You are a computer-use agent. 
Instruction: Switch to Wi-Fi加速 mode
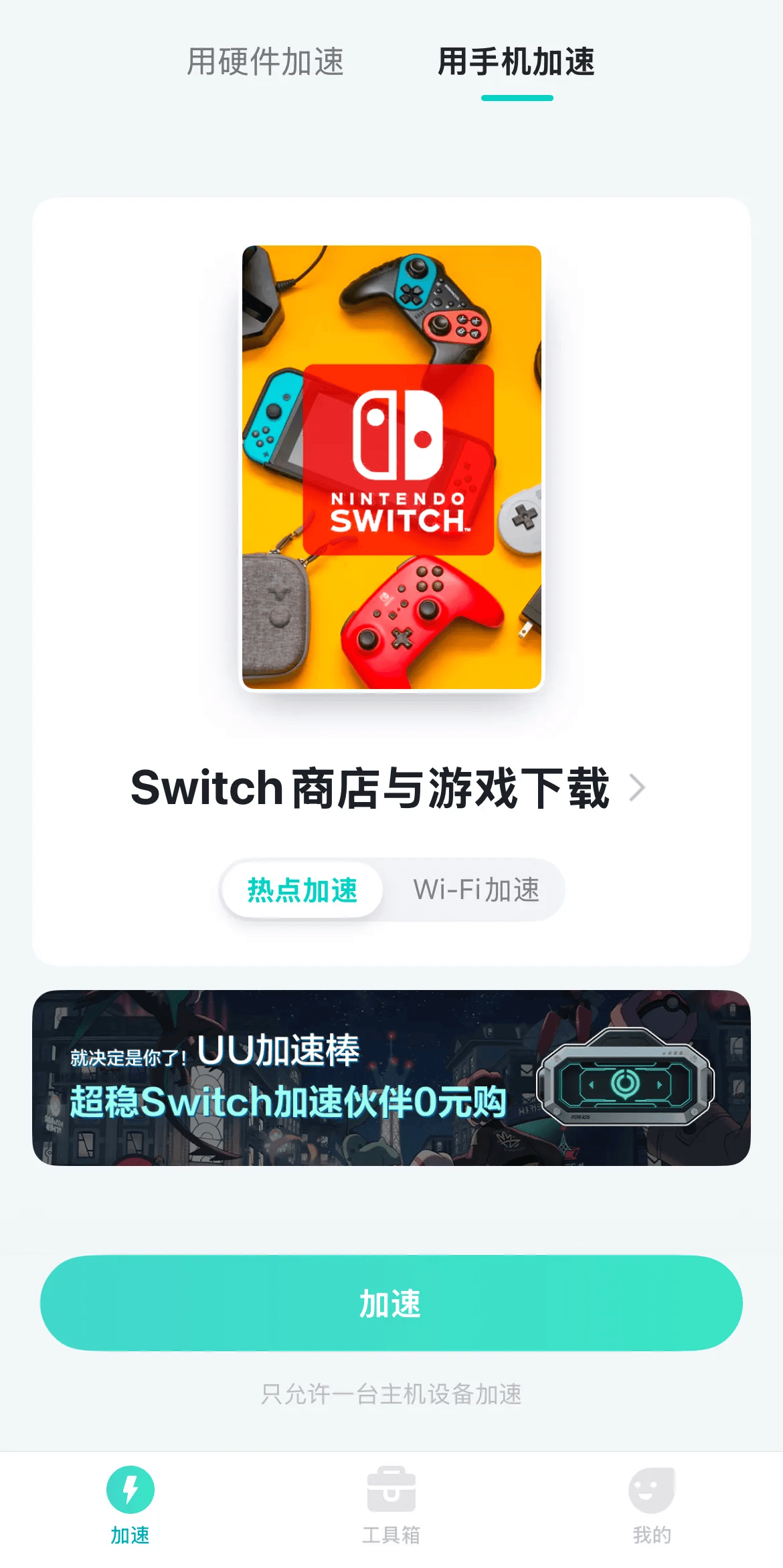[x=476, y=890]
